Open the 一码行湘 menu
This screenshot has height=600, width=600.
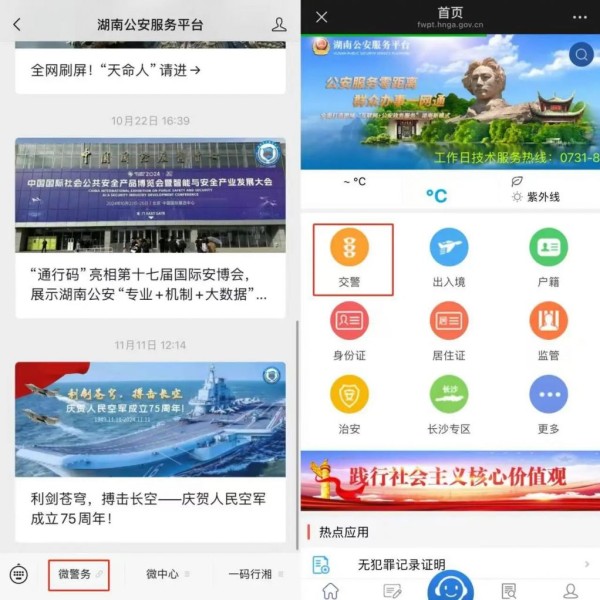tap(250, 574)
